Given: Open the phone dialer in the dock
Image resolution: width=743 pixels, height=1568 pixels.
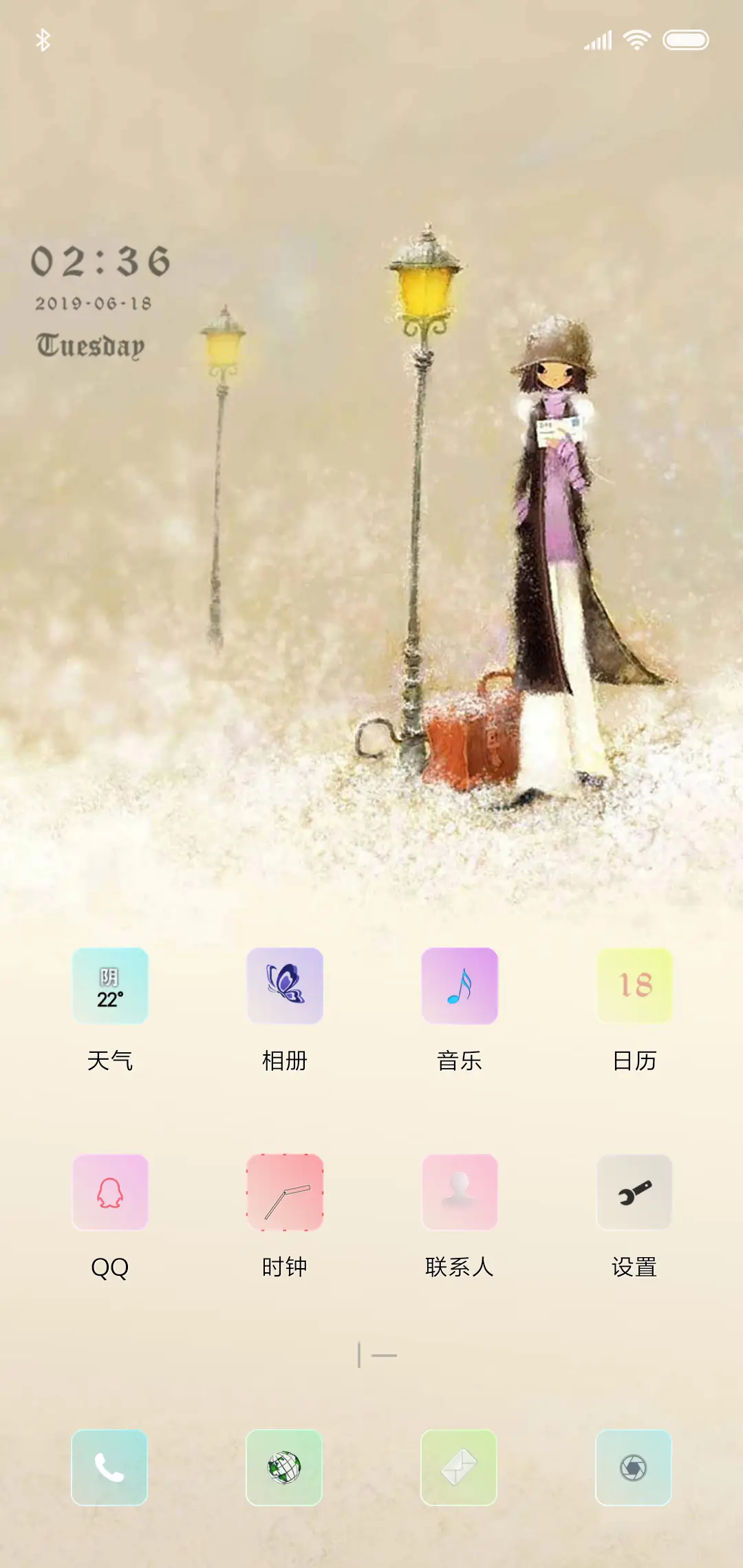Looking at the screenshot, I should 109,1466.
